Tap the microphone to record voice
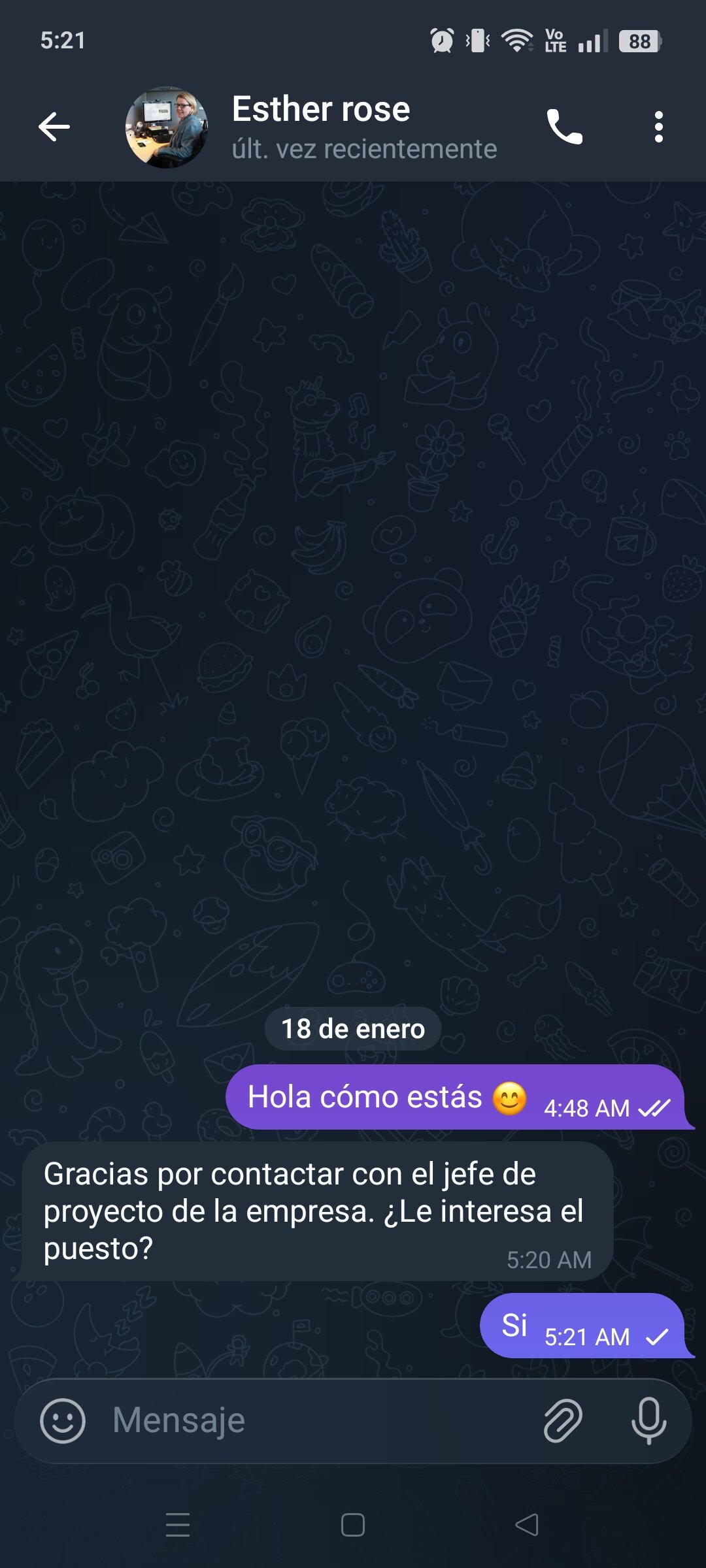 648,1420
